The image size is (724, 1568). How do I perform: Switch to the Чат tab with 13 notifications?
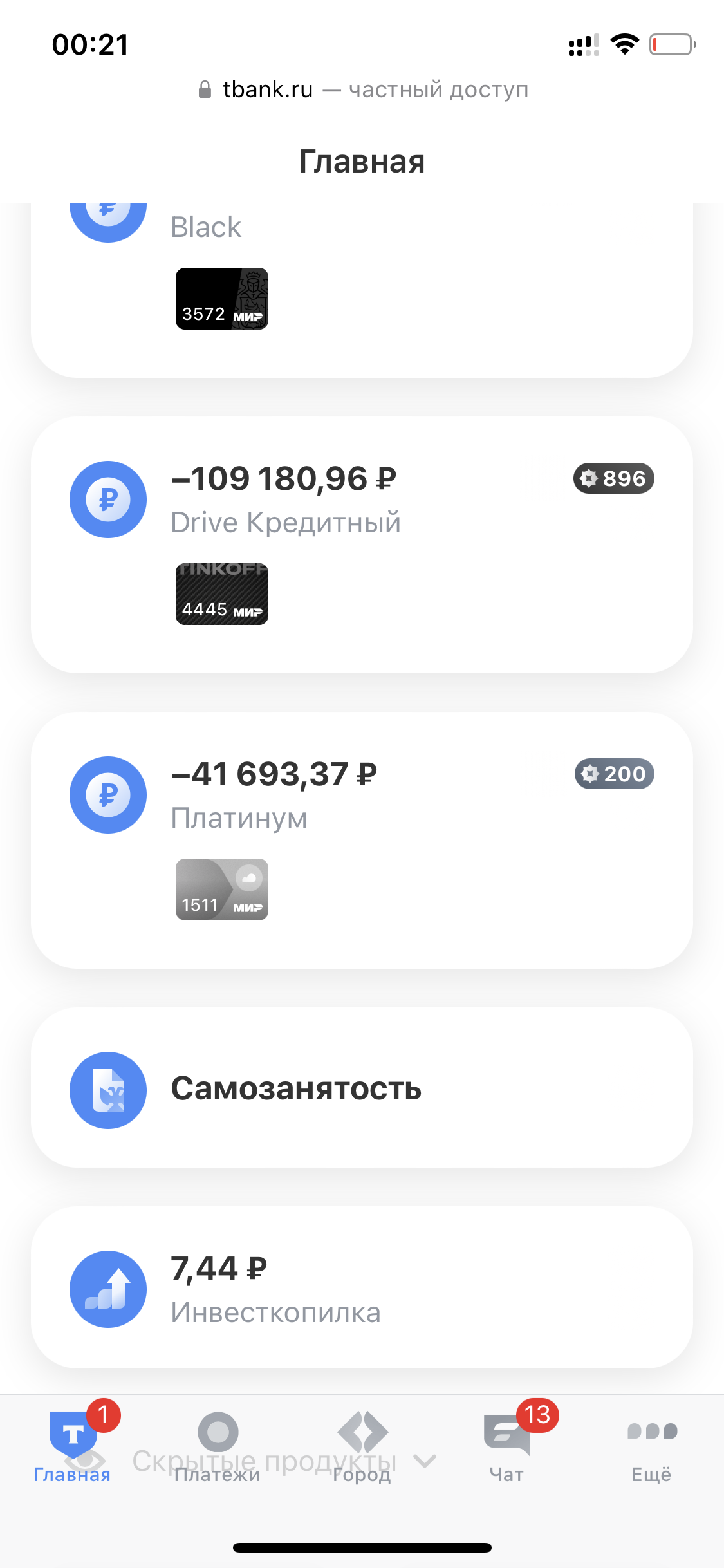[506, 1448]
